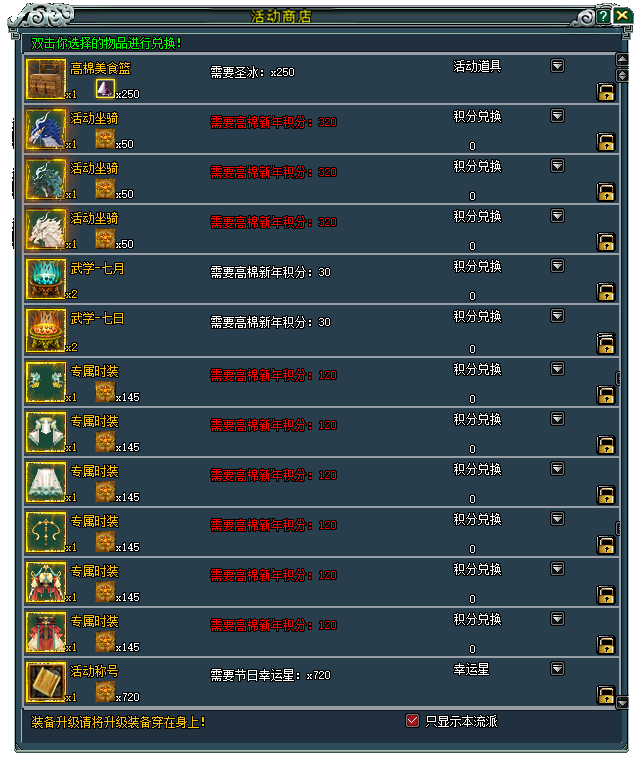This screenshot has height=774, width=644.
Task: Click the scrollbar up arrow
Action: [x=622, y=59]
